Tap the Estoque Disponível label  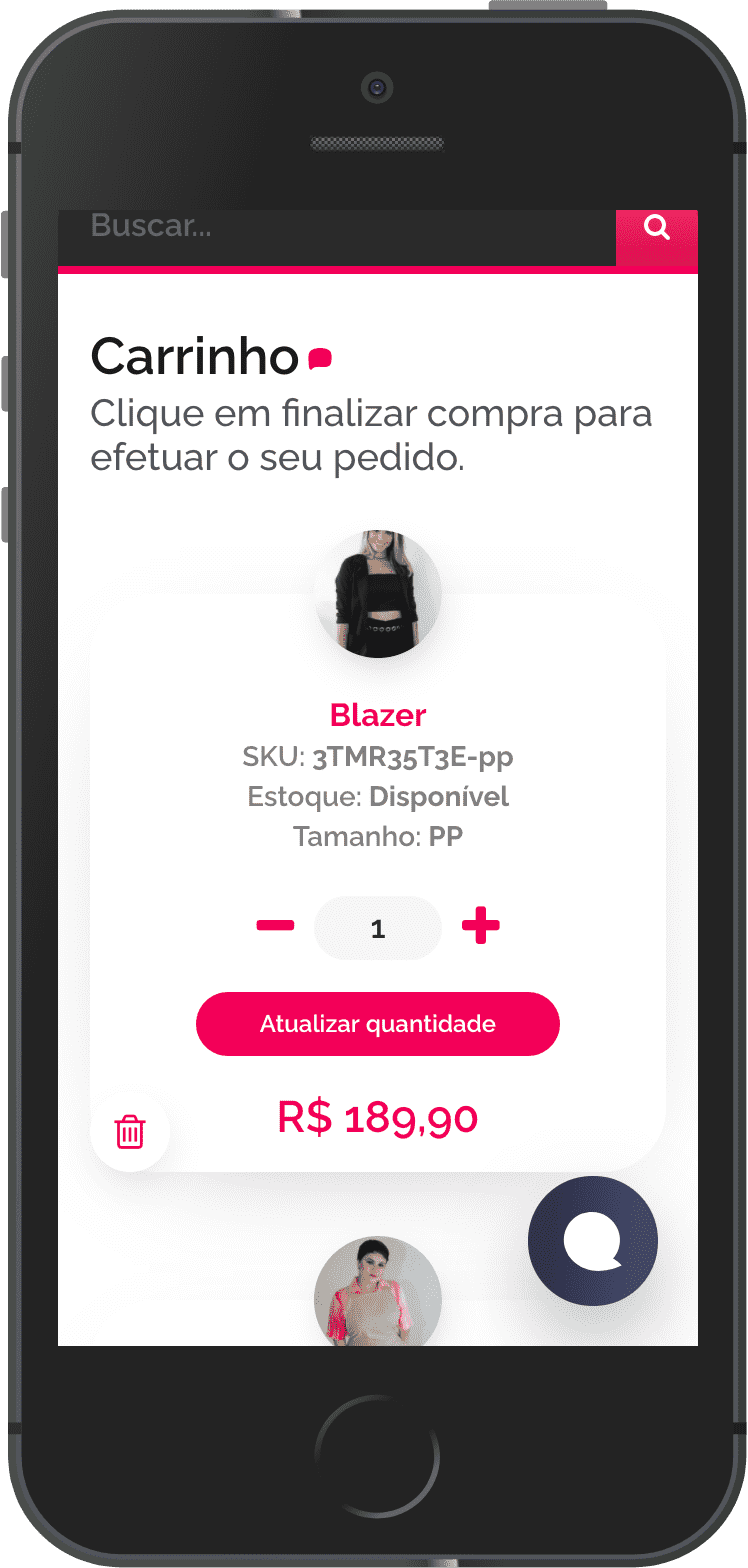(377, 797)
